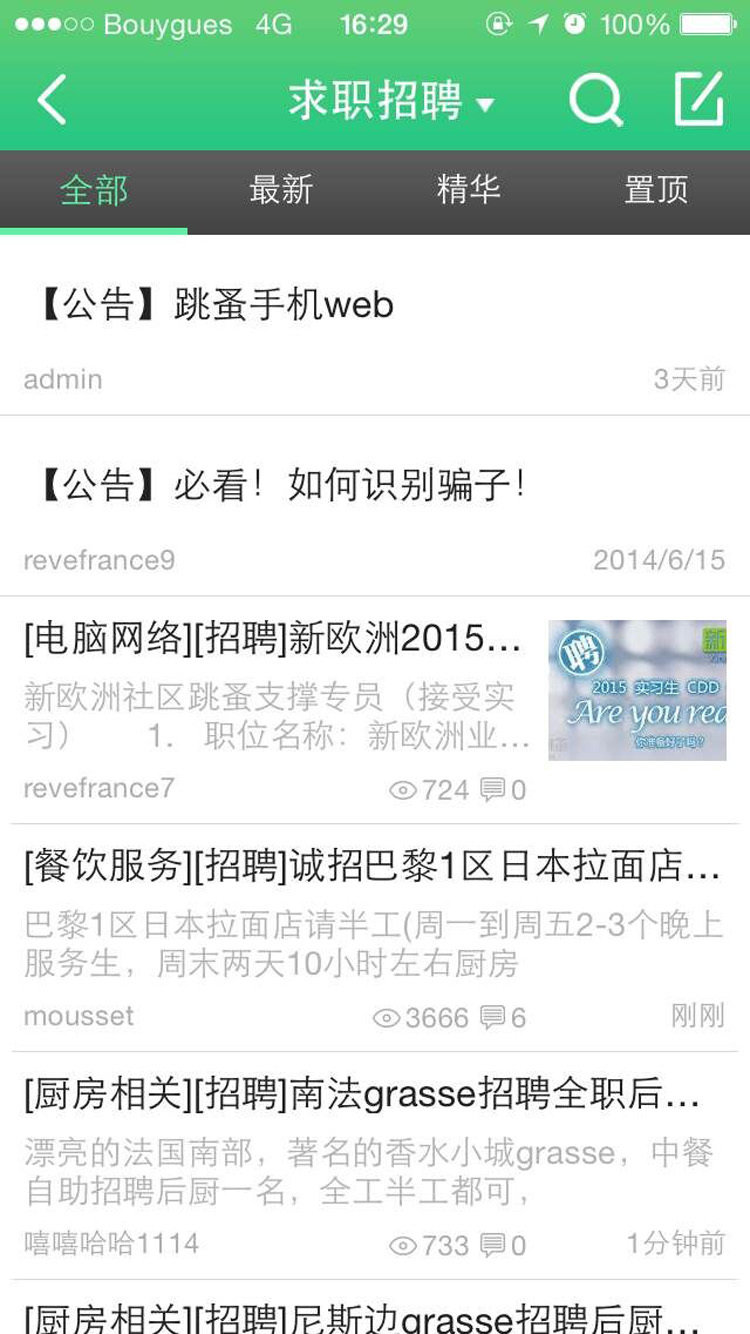Switch to the 置顶 tab
Screen dimensions: 750x1334
point(656,190)
